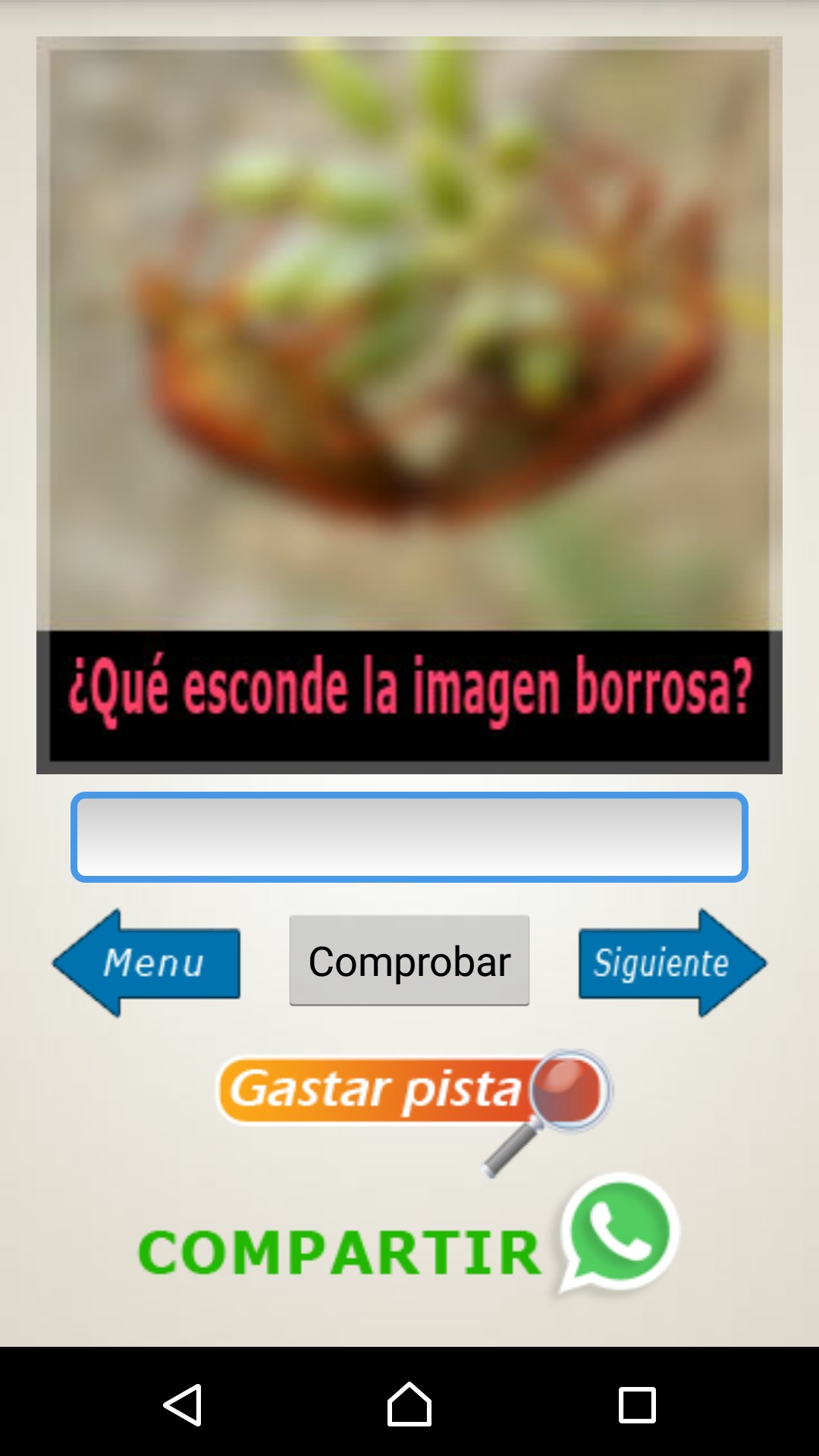Go to the home screen
This screenshot has height=1456, width=819.
tap(409, 1404)
